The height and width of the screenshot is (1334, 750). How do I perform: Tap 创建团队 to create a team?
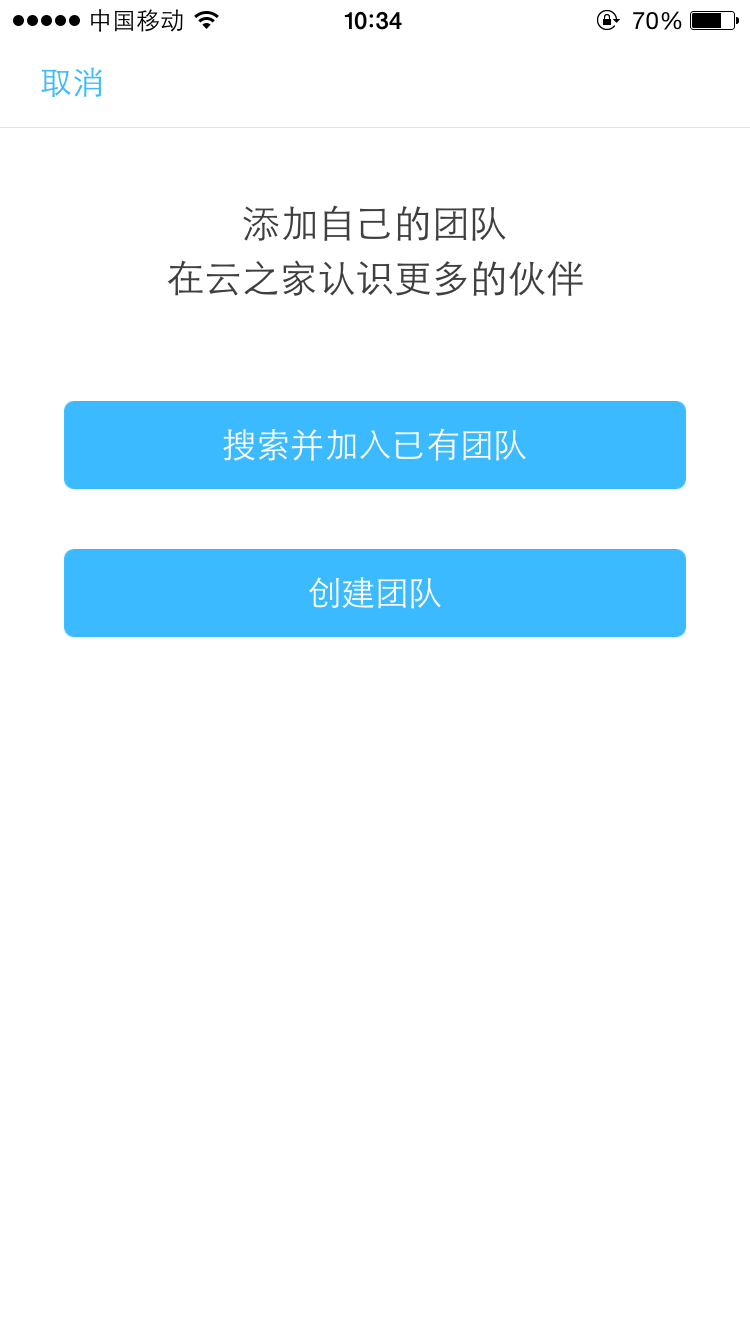[x=375, y=593]
